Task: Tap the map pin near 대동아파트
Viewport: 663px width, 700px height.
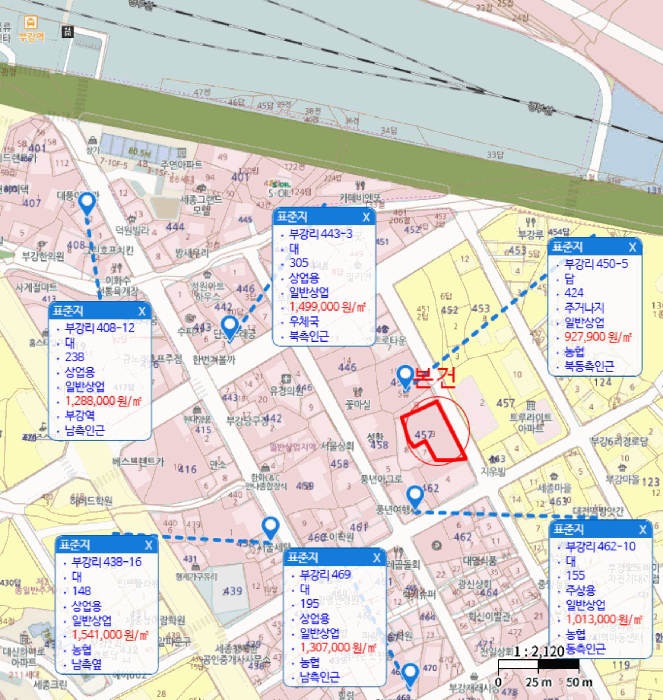Action: [x=87, y=204]
